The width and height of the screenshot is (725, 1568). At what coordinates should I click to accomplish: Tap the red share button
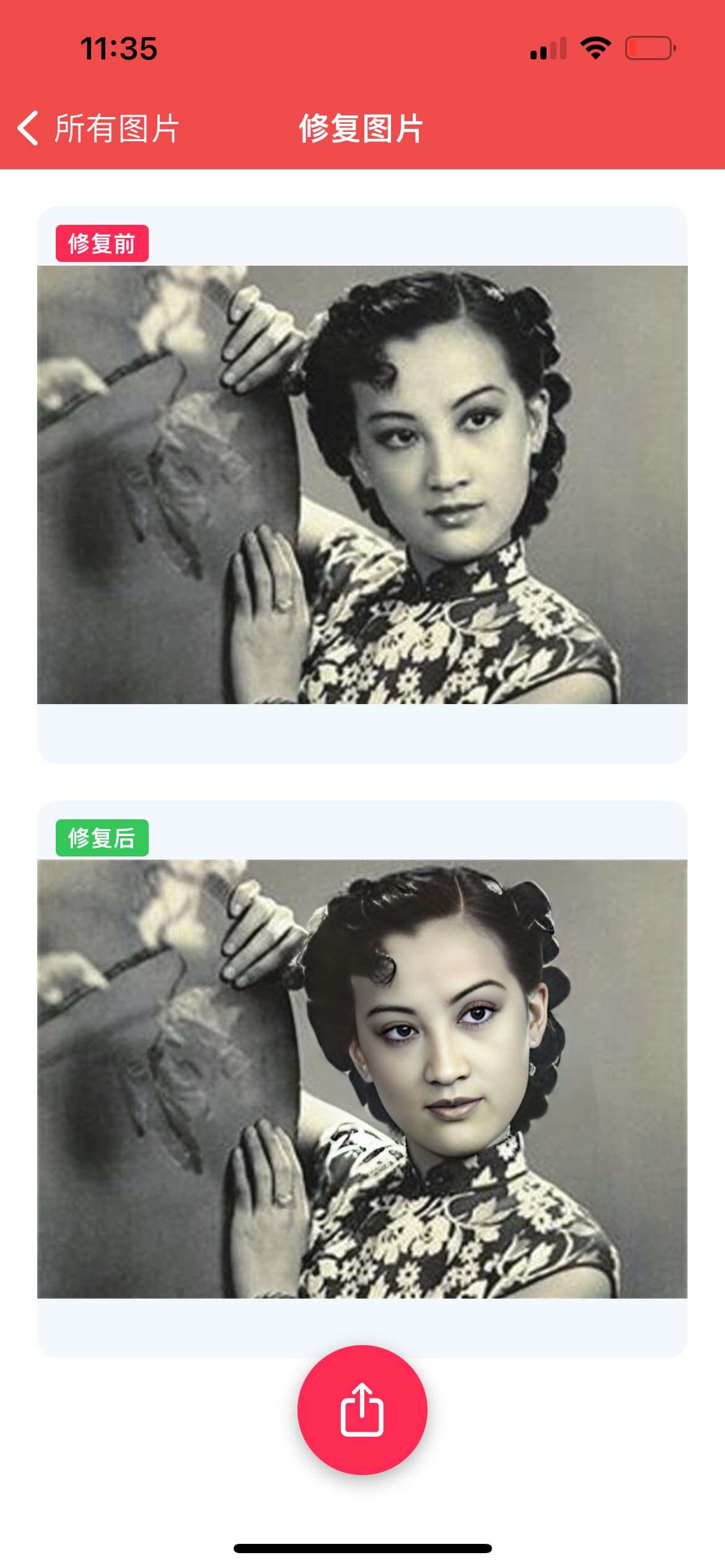click(x=362, y=1410)
